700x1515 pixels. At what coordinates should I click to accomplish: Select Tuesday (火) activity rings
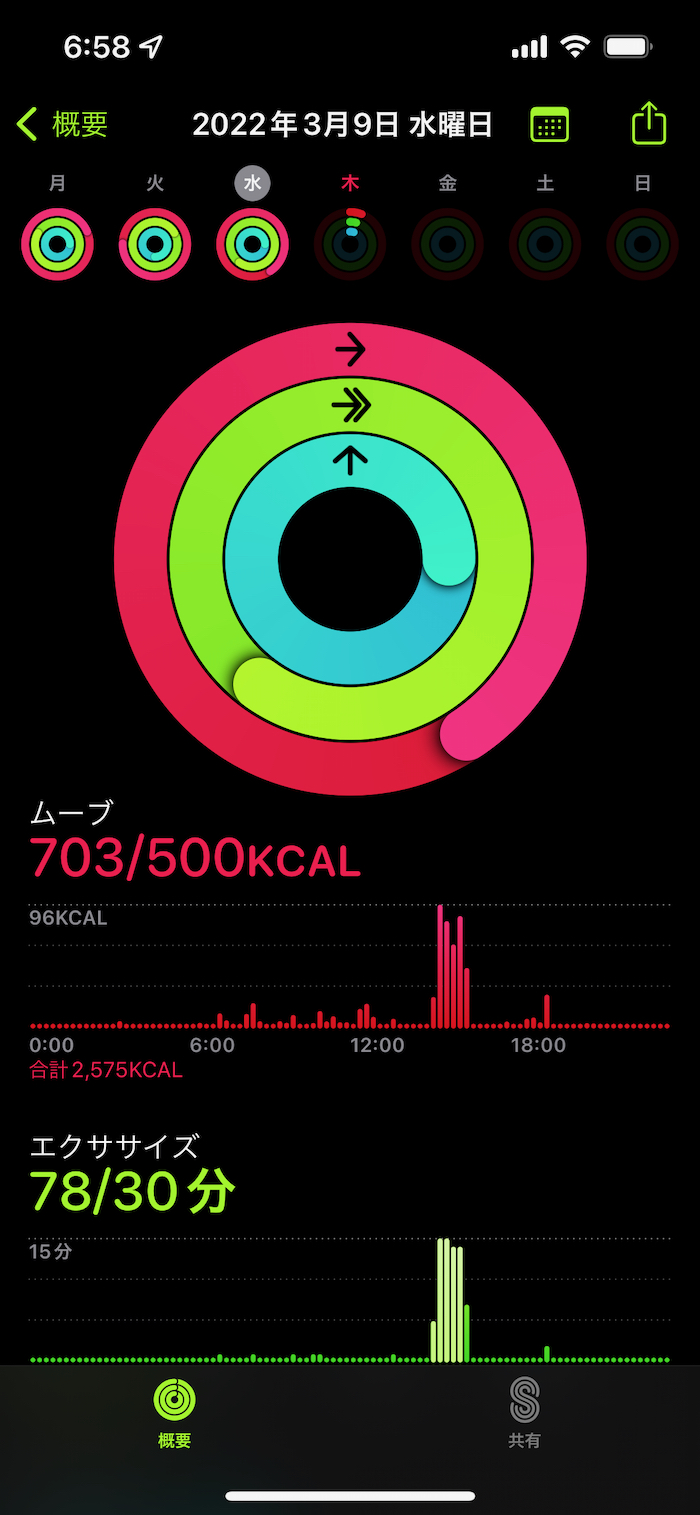tap(155, 243)
